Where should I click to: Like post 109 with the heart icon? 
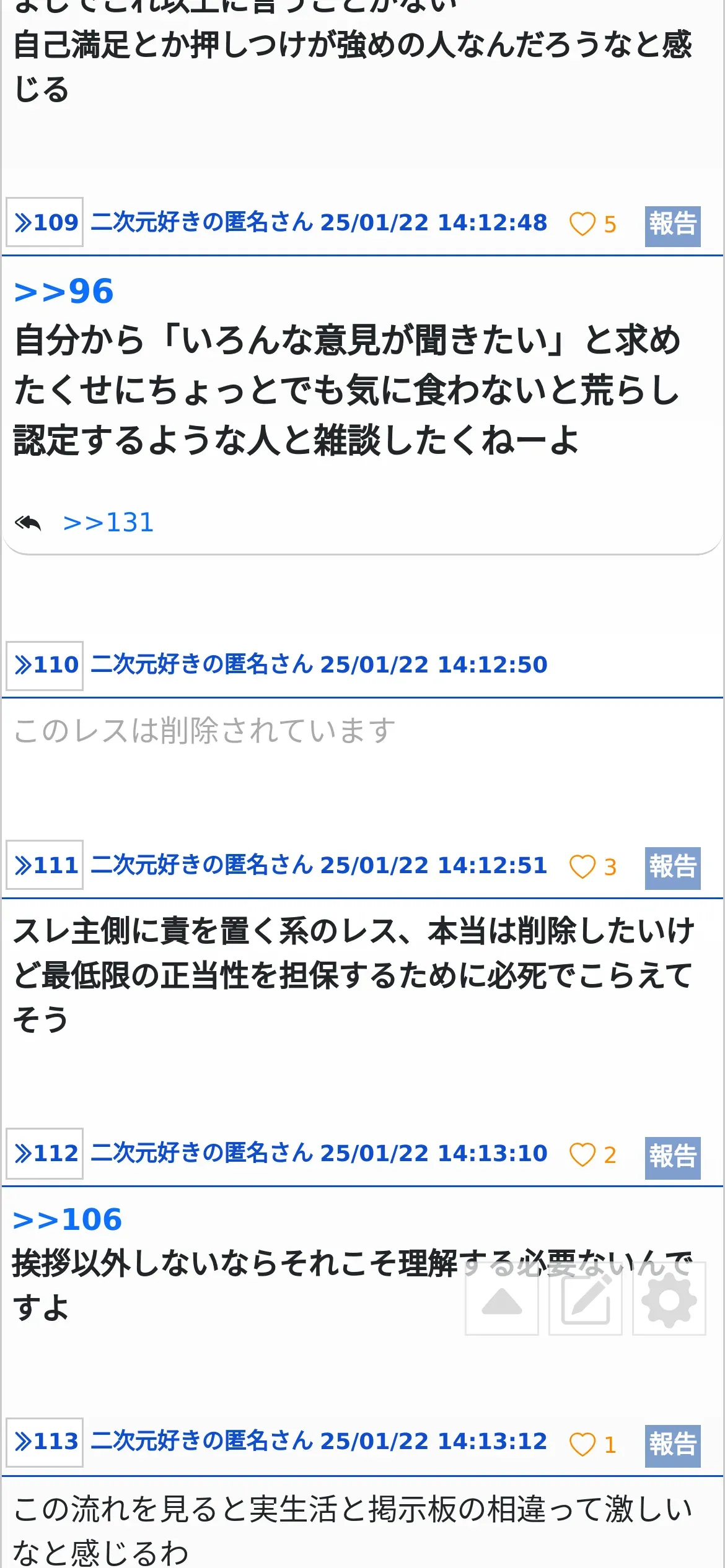pyautogui.click(x=582, y=224)
